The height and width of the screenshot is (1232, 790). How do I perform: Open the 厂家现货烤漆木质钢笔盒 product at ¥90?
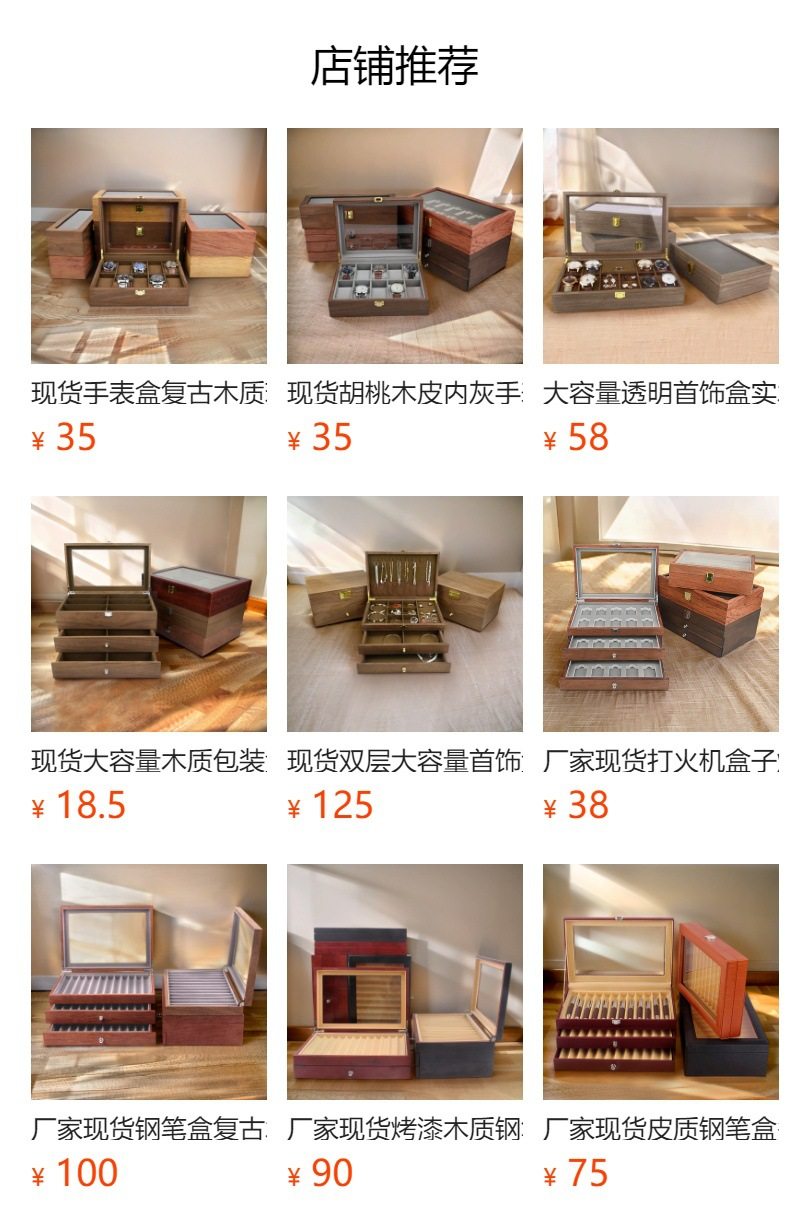click(404, 982)
